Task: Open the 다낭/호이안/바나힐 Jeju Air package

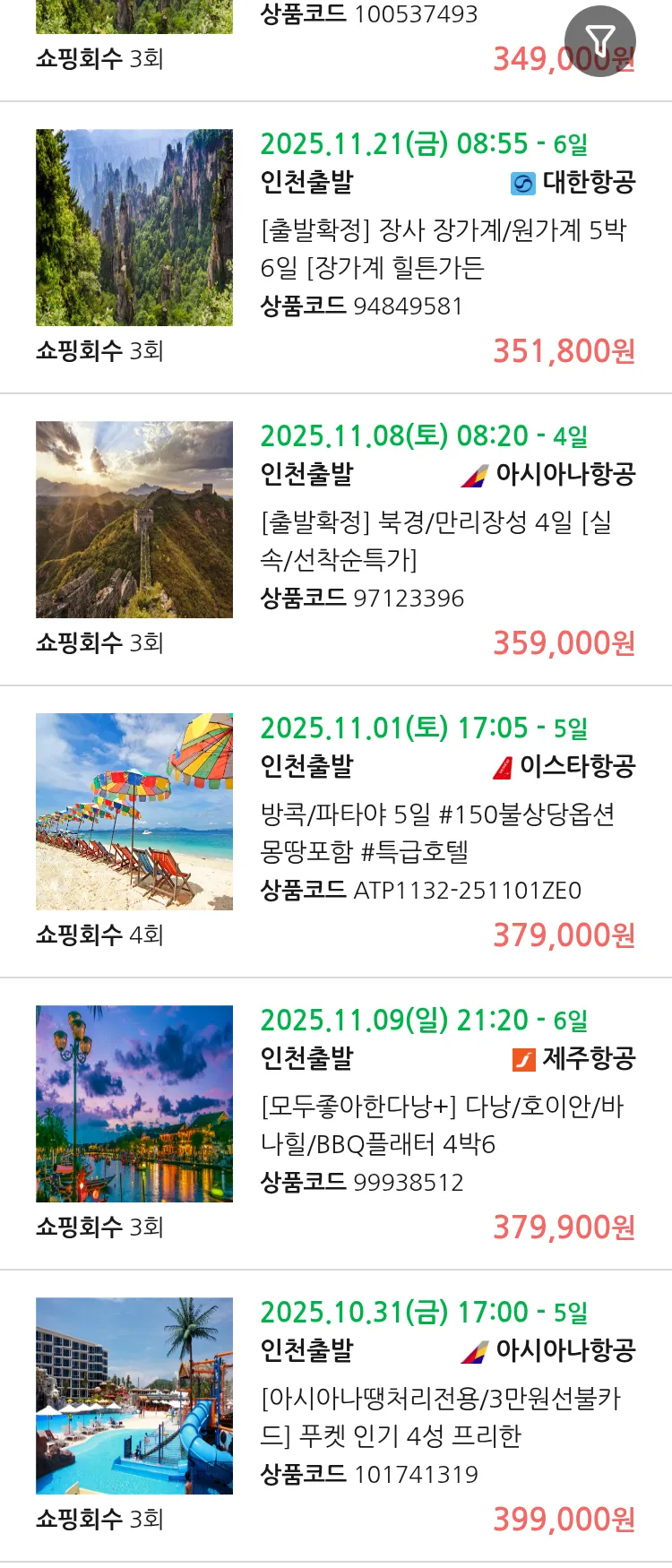Action: click(x=441, y=1124)
